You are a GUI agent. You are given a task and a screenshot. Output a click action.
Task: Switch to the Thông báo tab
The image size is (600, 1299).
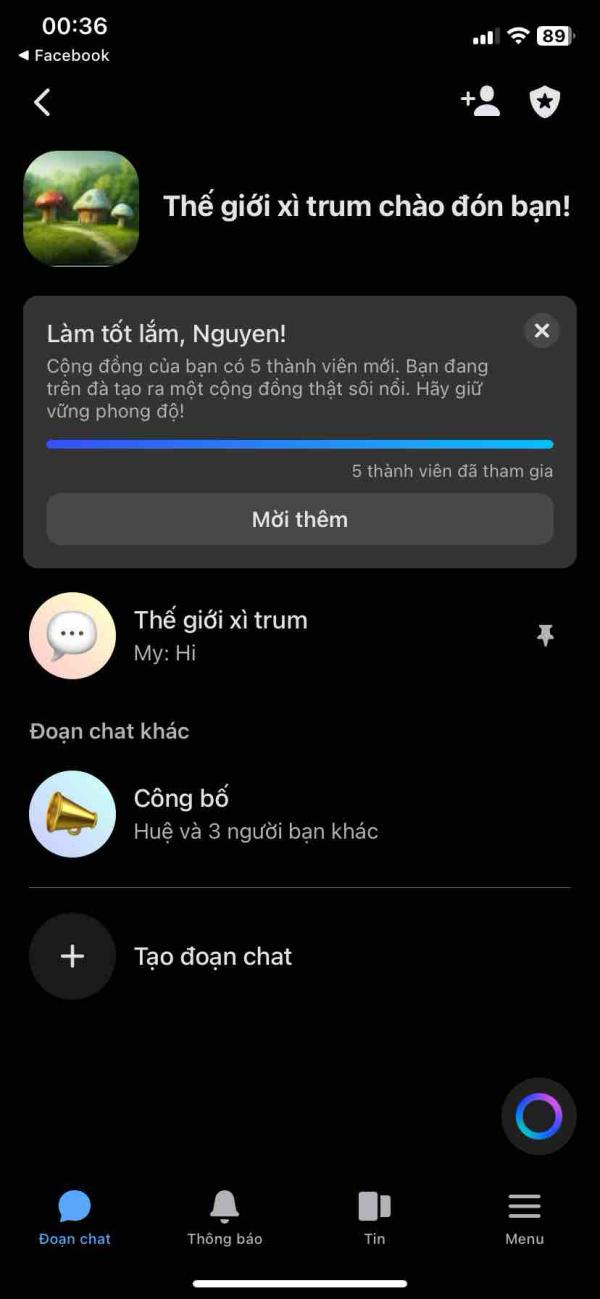(225, 1218)
